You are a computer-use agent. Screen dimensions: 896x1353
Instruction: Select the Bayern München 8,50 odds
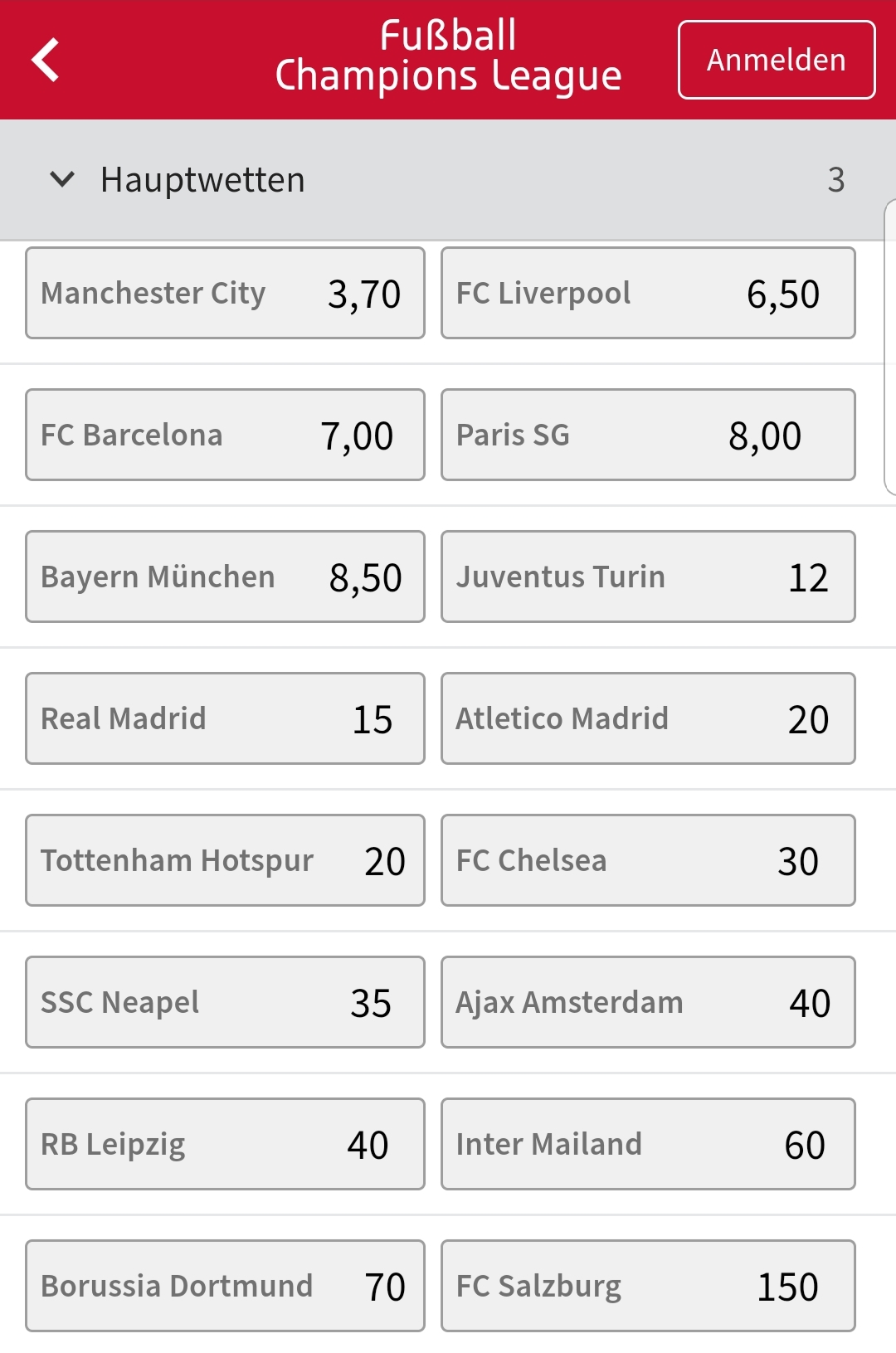point(225,577)
